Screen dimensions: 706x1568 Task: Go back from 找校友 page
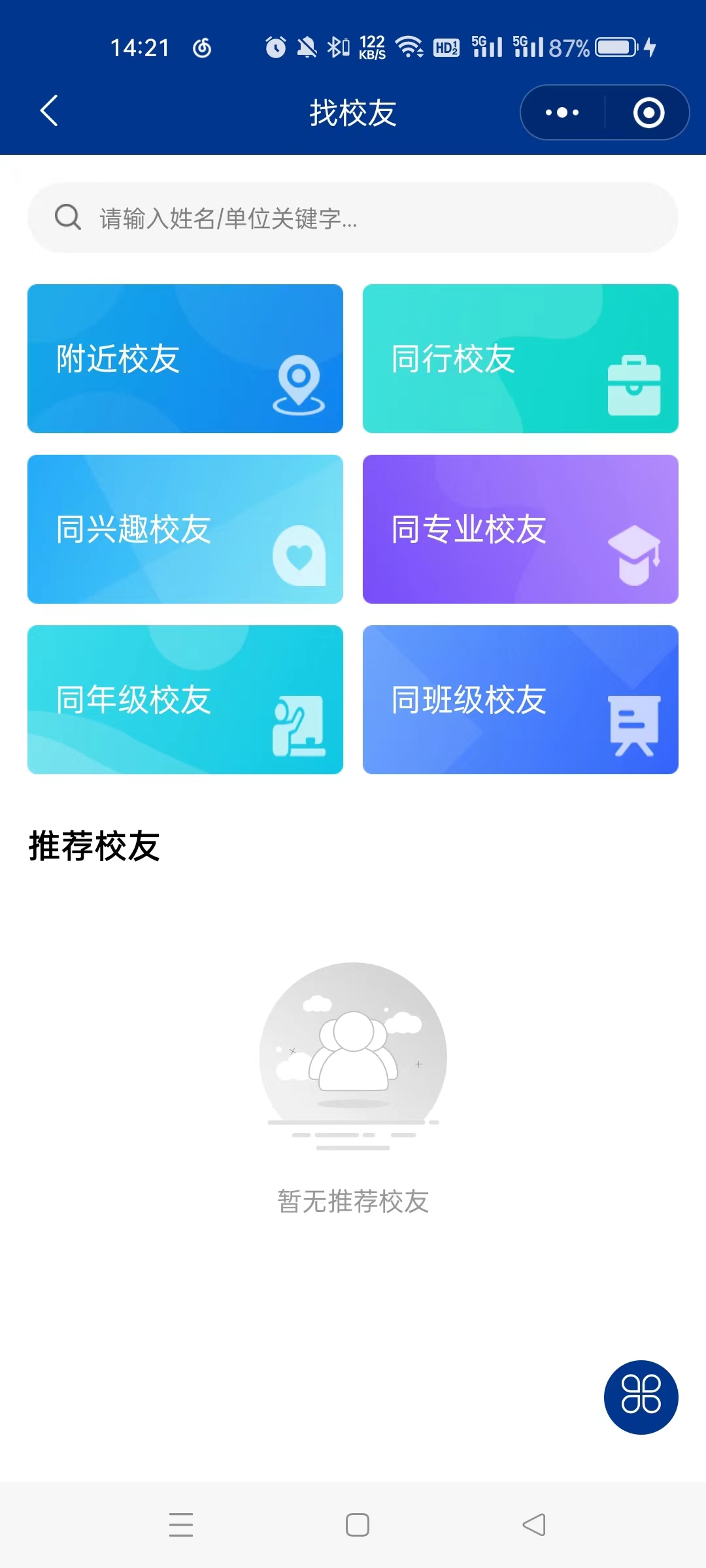pos(49,111)
